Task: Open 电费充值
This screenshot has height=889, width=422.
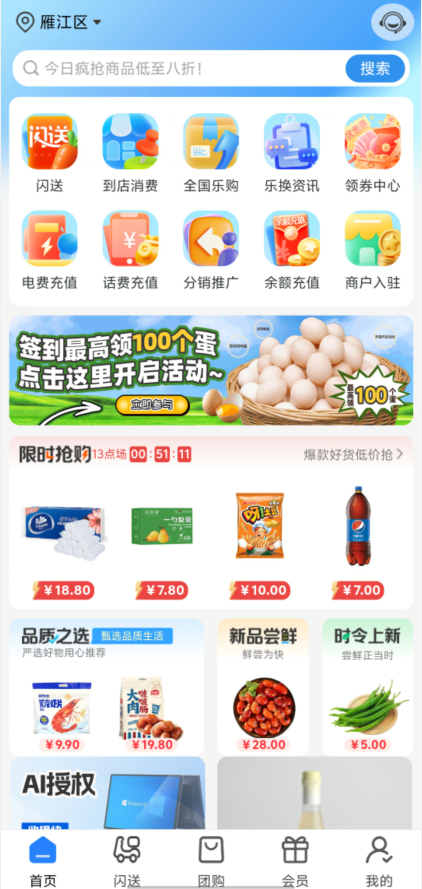Action: (x=49, y=250)
